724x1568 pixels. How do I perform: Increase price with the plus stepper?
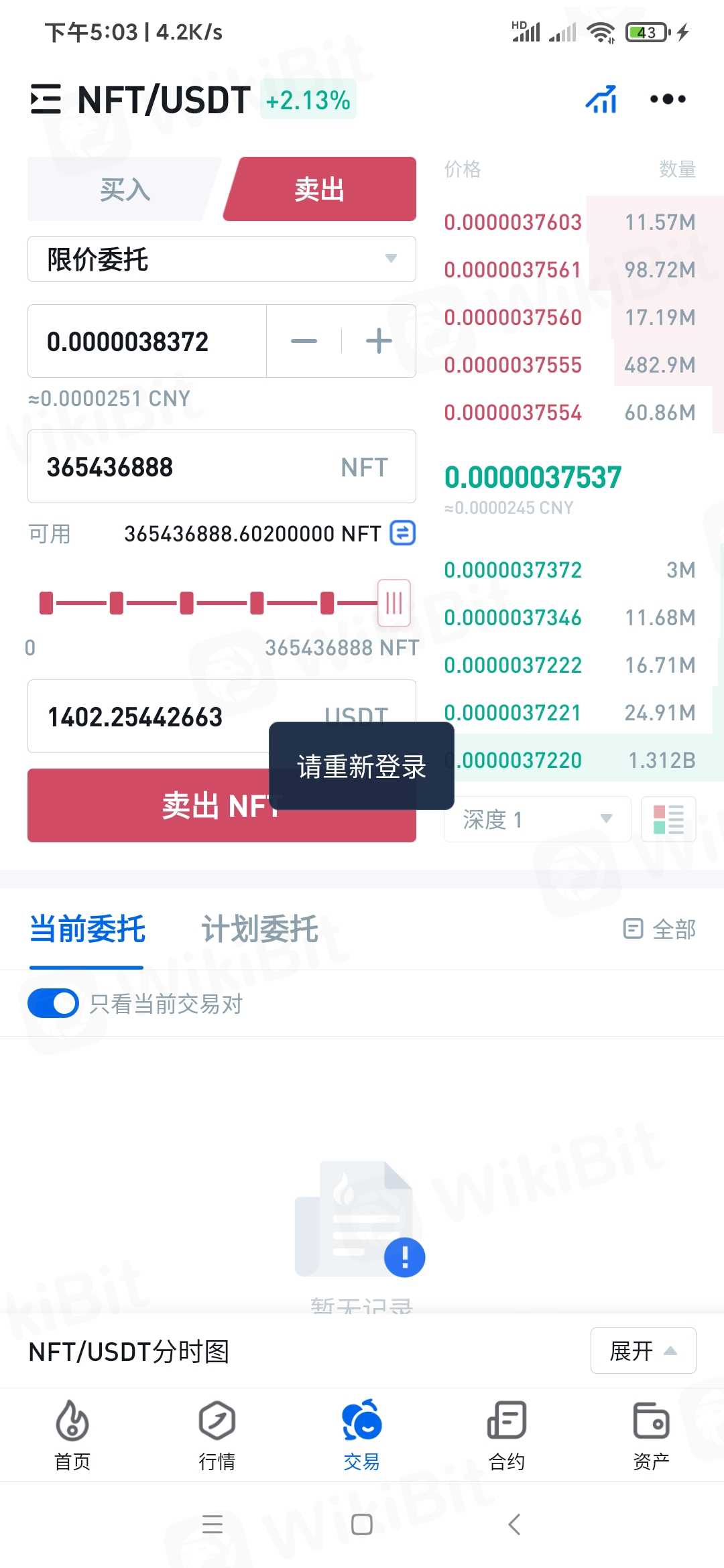379,342
